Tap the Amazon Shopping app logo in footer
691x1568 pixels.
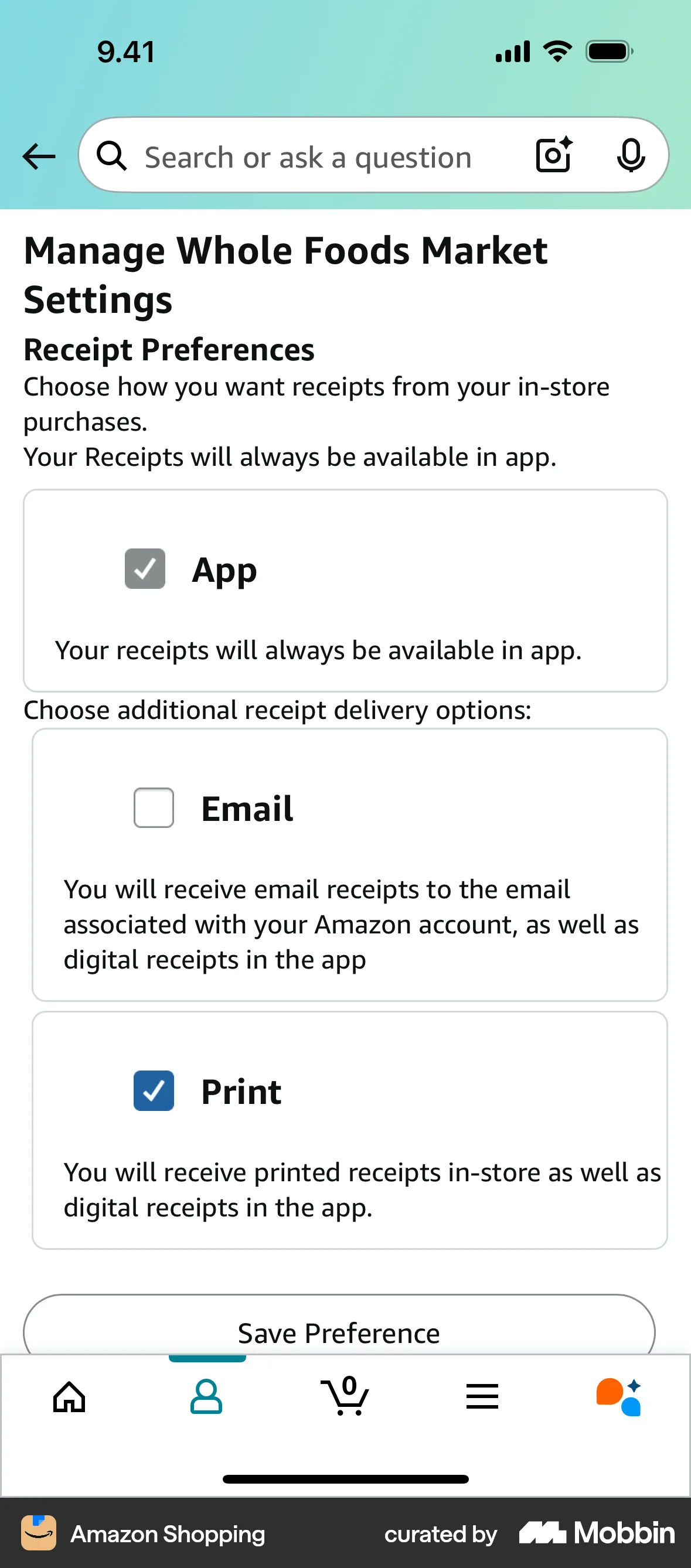pos(38,1533)
